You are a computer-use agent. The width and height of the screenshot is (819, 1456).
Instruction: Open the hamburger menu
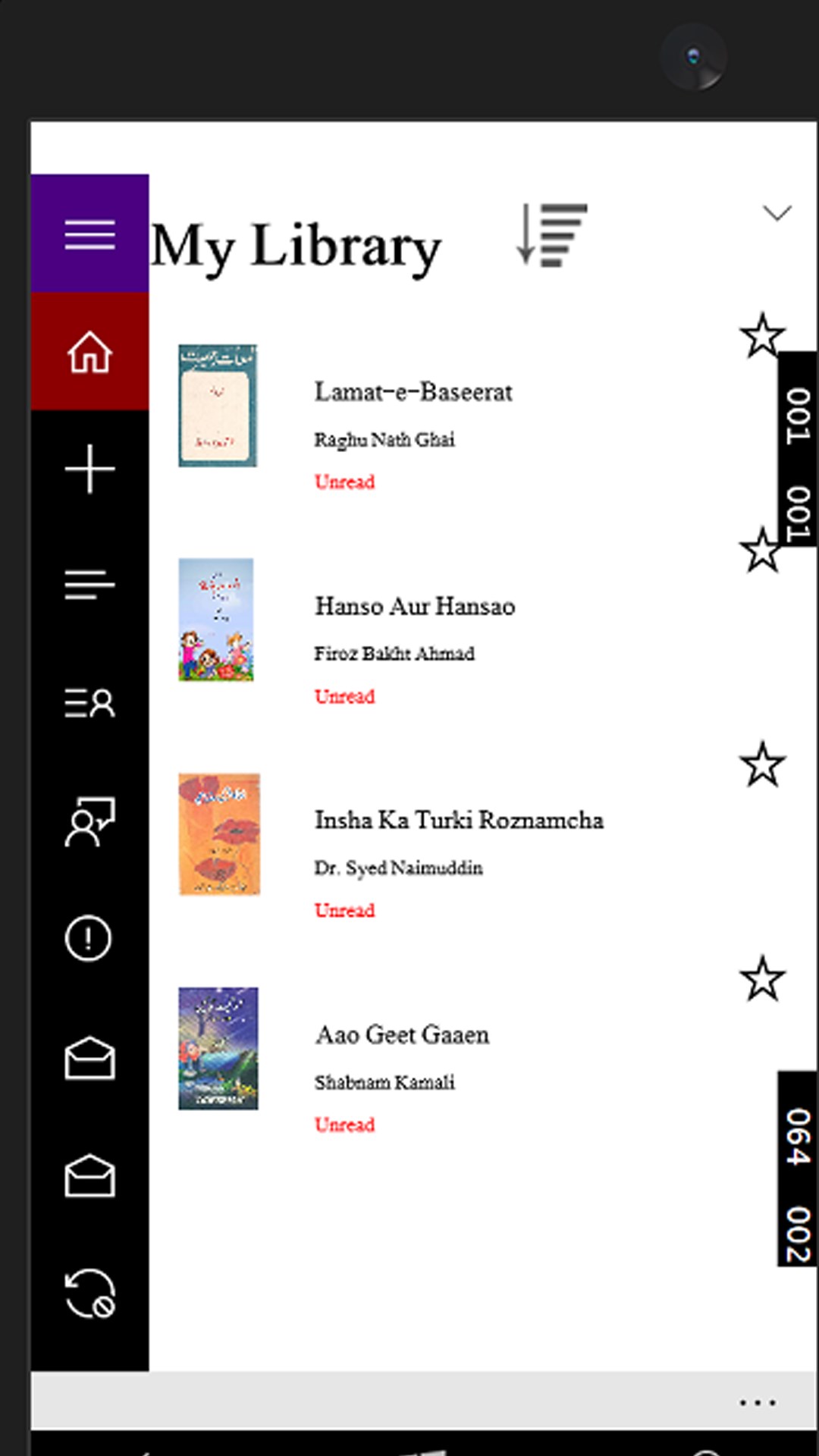(x=89, y=234)
